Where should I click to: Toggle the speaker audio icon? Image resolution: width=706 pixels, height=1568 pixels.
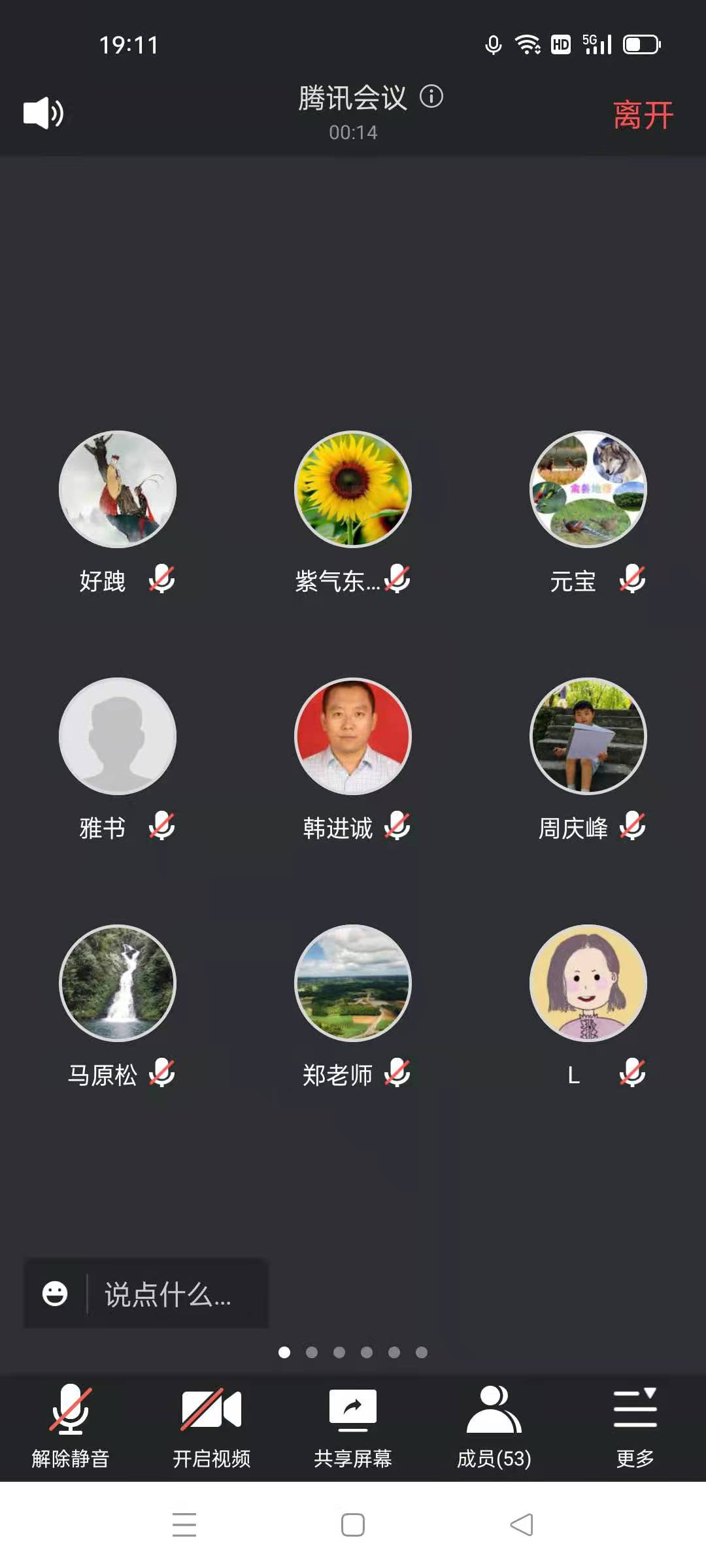point(43,114)
